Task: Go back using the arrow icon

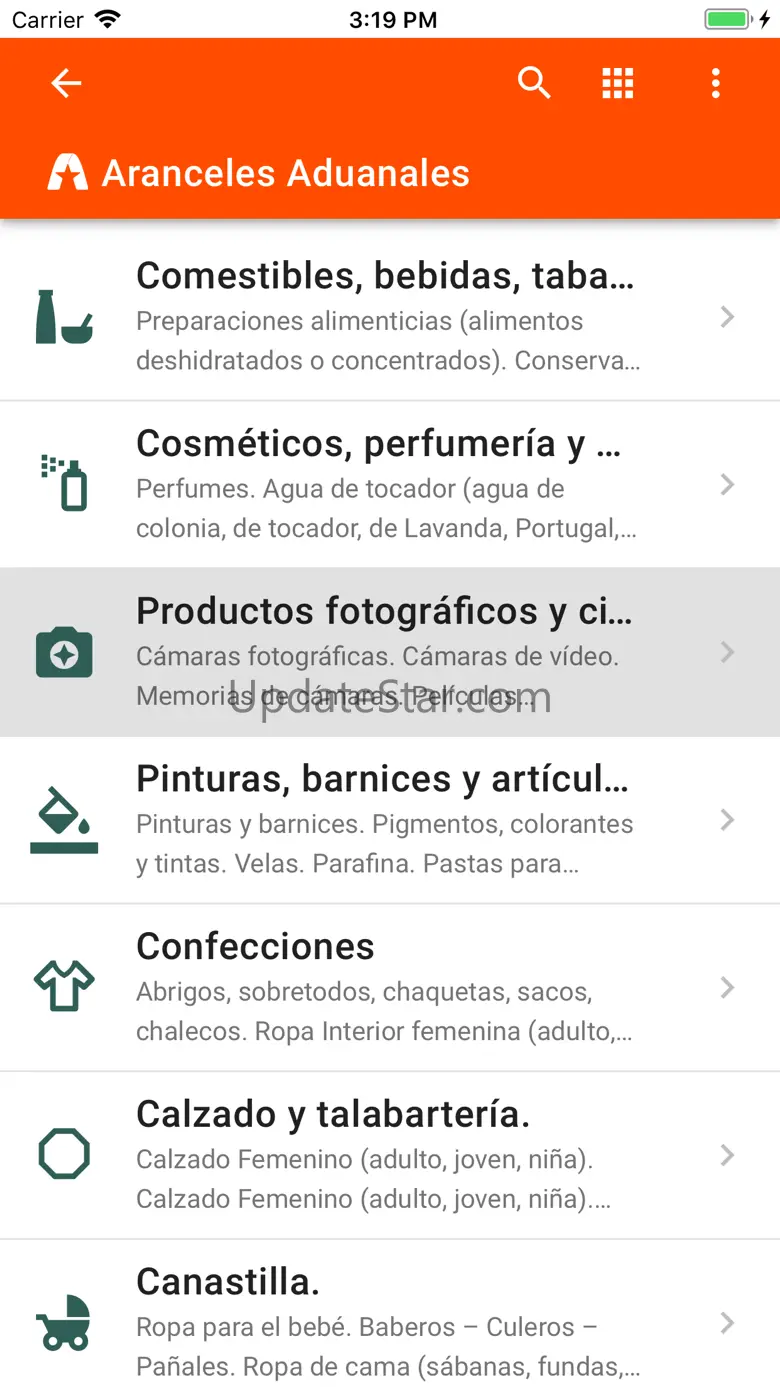Action: (x=66, y=84)
